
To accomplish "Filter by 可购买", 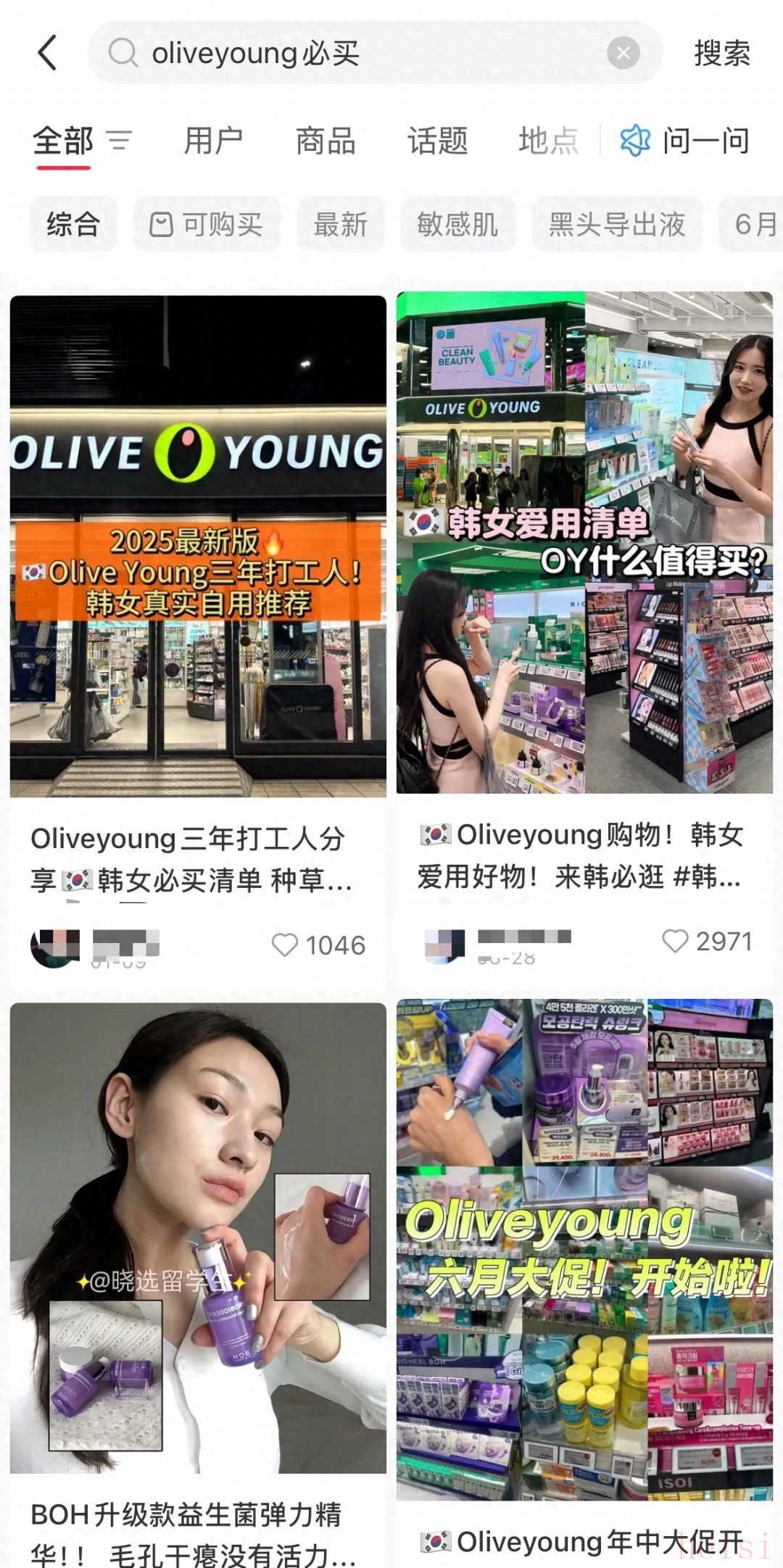I will point(207,224).
